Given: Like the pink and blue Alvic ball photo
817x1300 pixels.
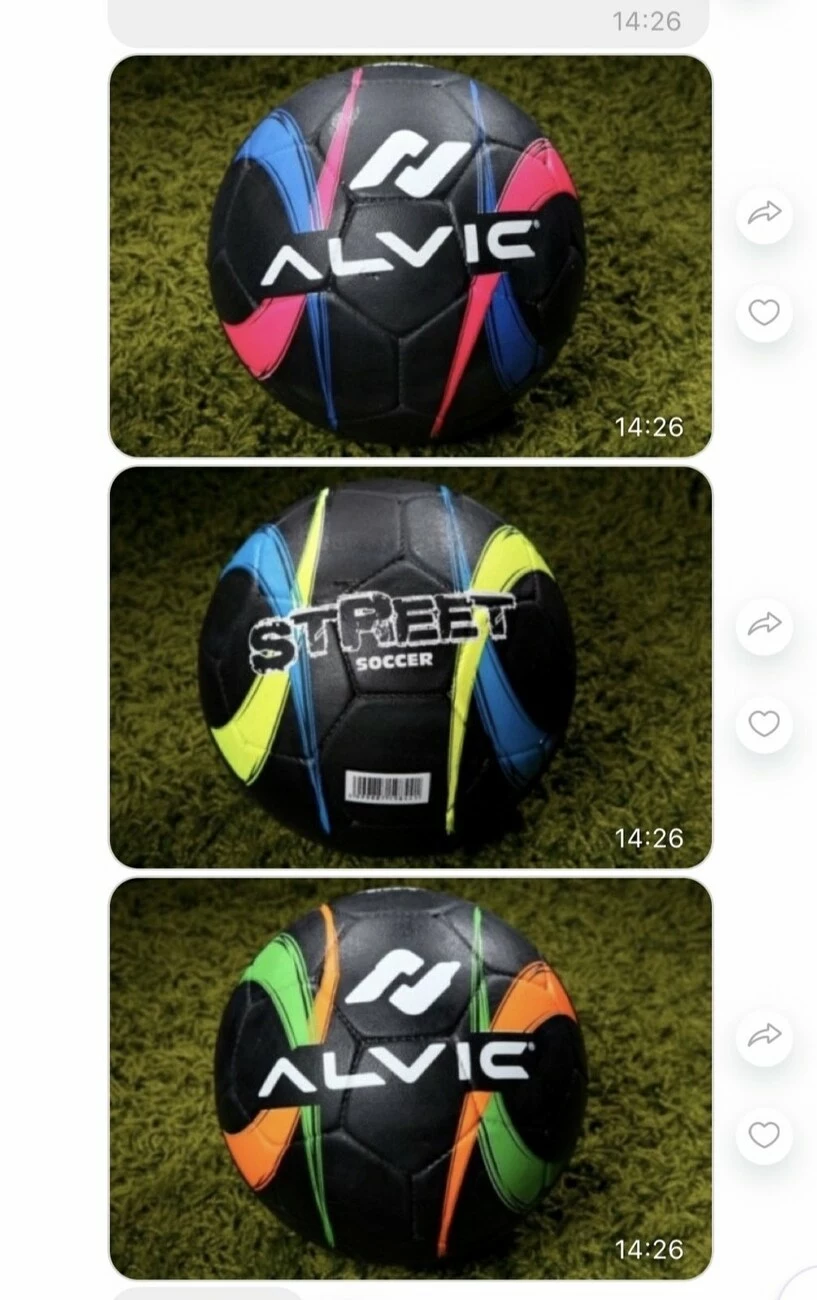Looking at the screenshot, I should pos(764,313).
